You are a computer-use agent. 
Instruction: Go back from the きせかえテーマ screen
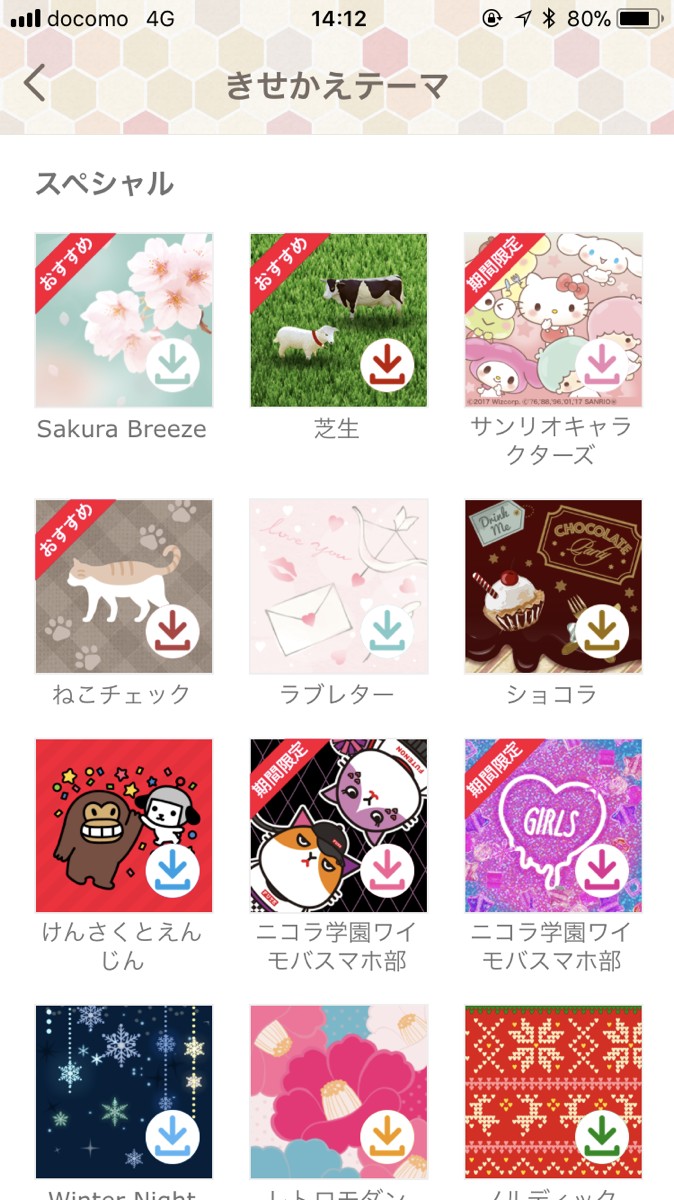click(x=36, y=84)
